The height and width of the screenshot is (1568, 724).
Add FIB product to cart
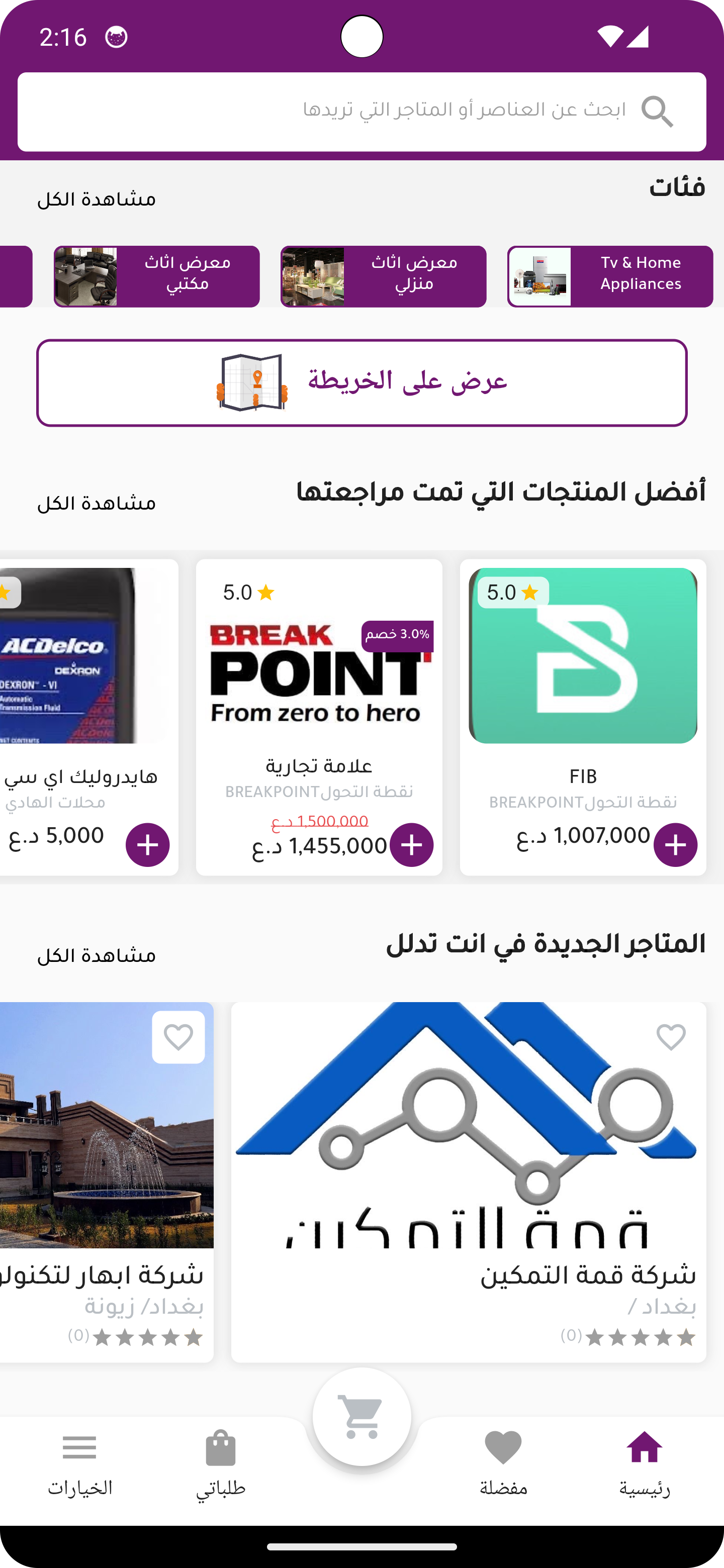[675, 845]
